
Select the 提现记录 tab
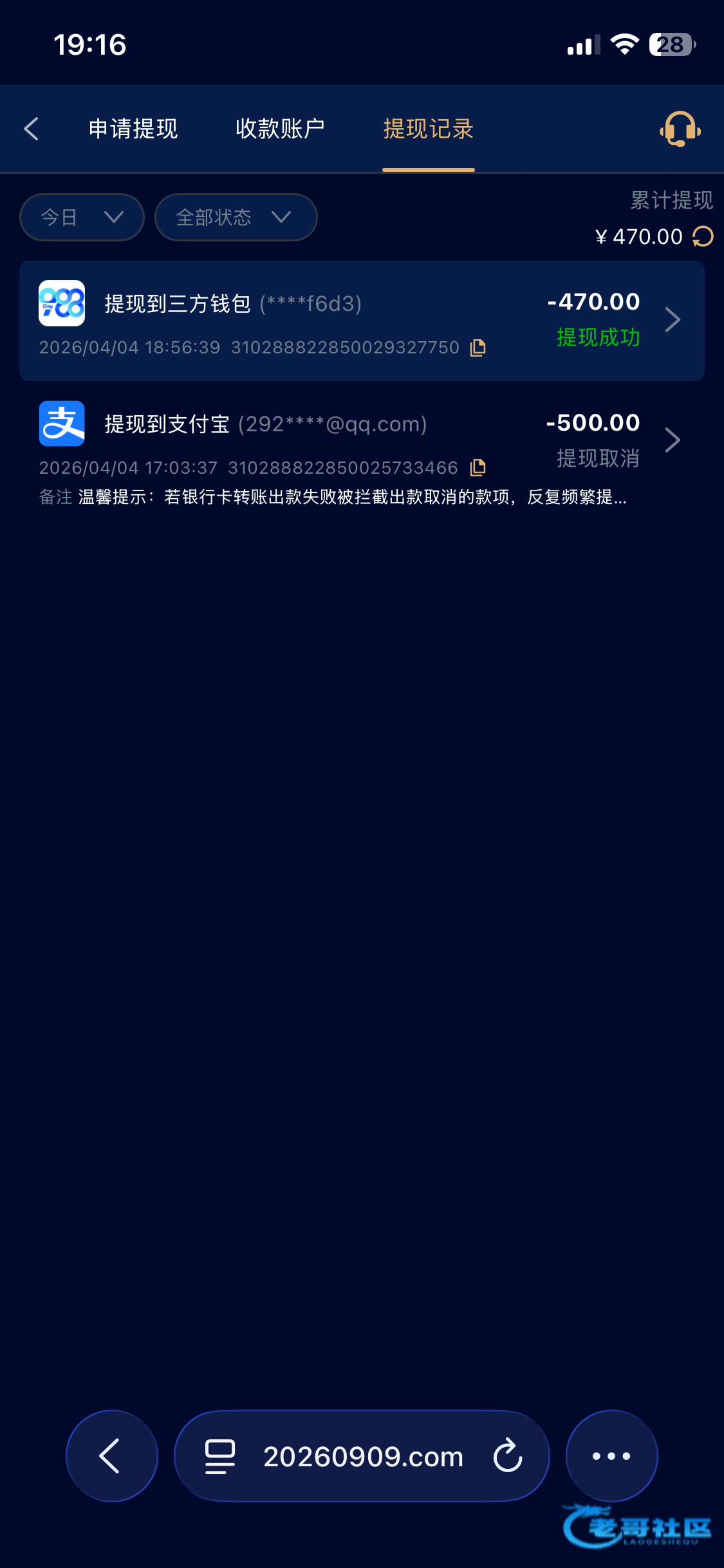point(429,129)
